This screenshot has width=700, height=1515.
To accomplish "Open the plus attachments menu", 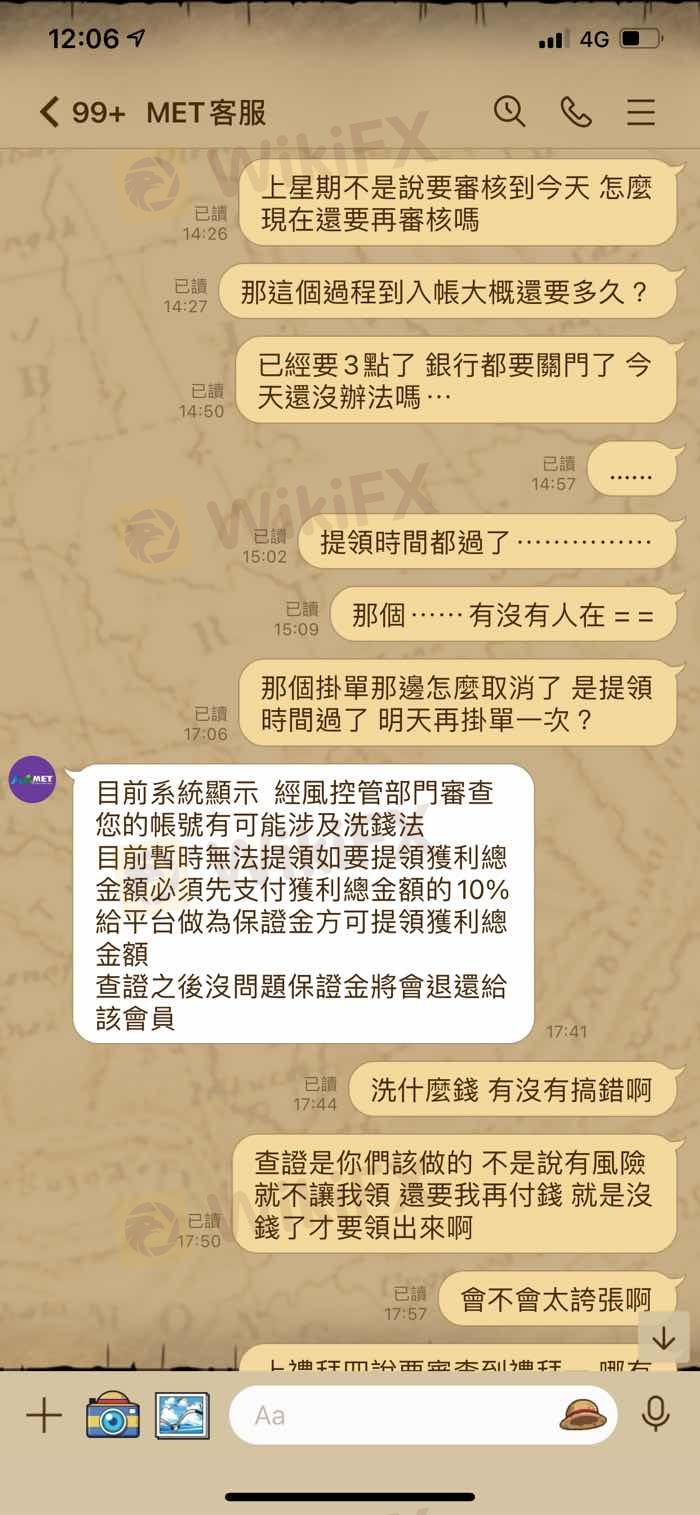I will 43,1415.
